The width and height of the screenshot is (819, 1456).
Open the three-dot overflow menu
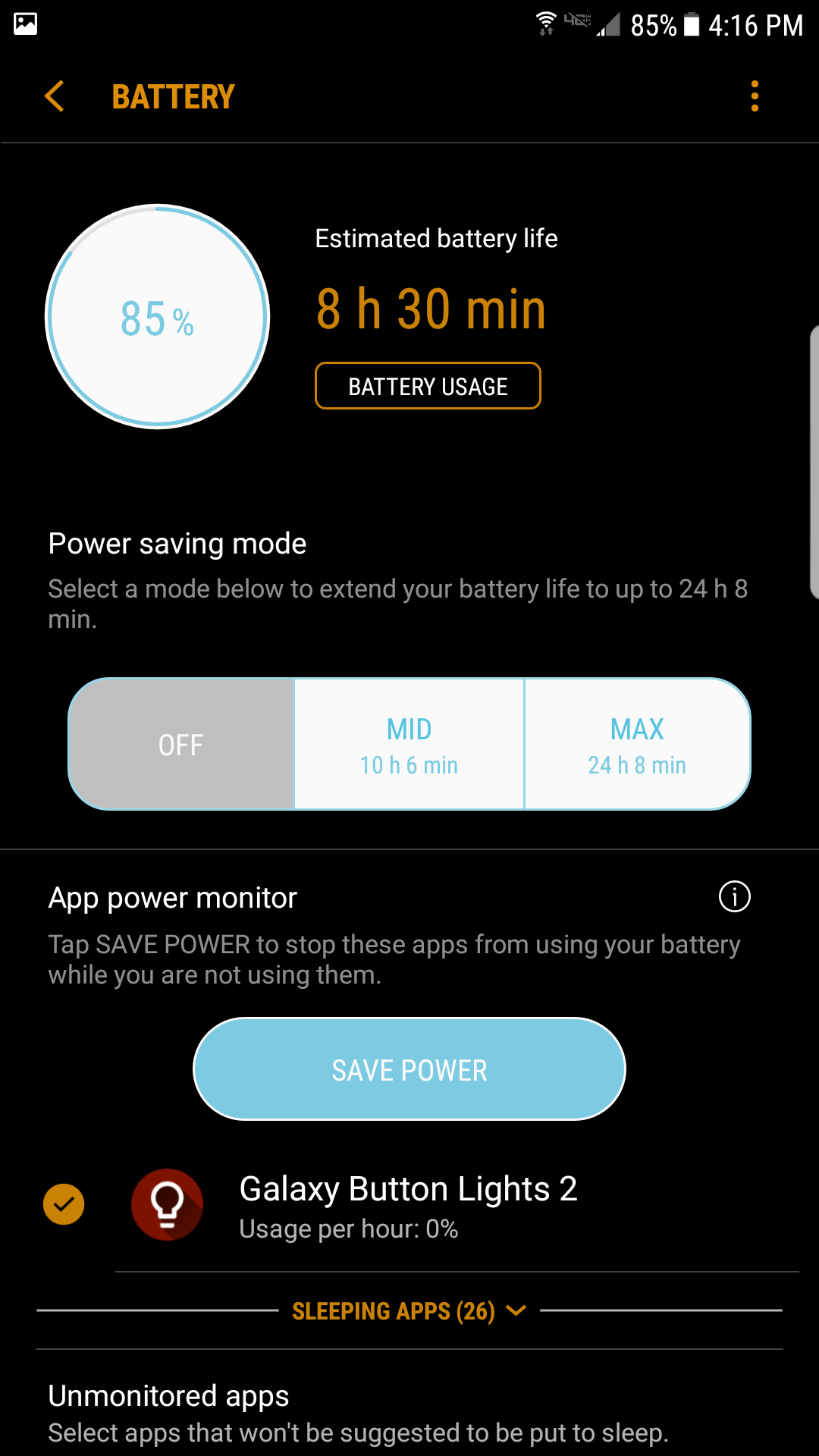click(754, 96)
